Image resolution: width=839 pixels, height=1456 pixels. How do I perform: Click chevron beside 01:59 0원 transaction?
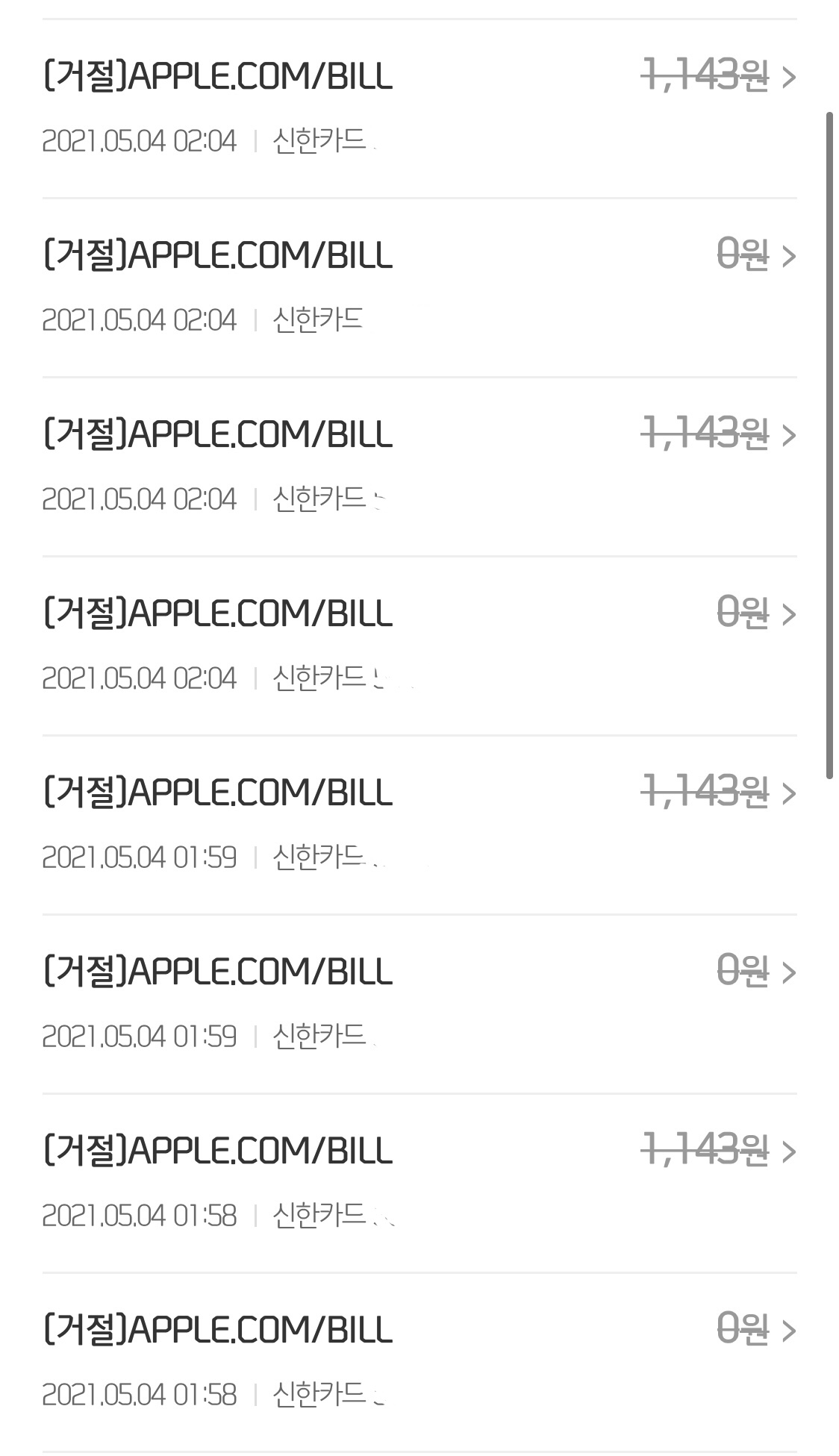coord(789,972)
